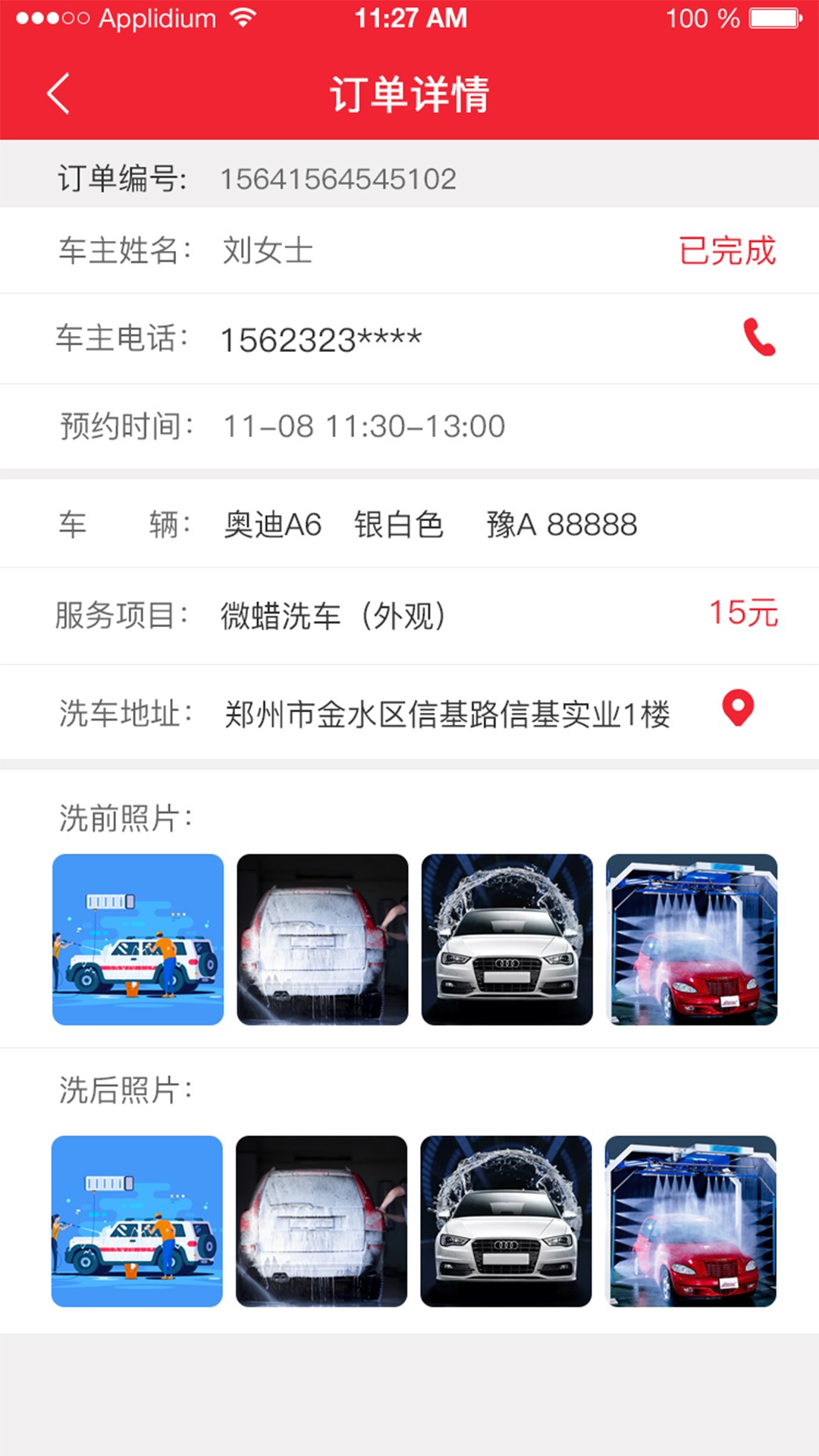This screenshot has width=819, height=1456.
Task: View the before-wash photo of the red car
Action: (x=692, y=940)
